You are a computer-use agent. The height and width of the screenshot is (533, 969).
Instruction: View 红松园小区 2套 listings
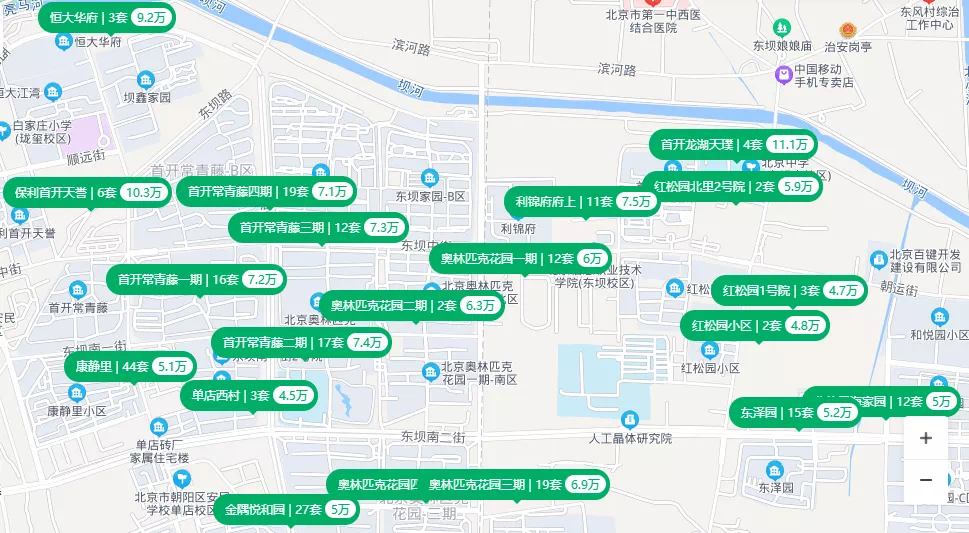click(x=755, y=325)
